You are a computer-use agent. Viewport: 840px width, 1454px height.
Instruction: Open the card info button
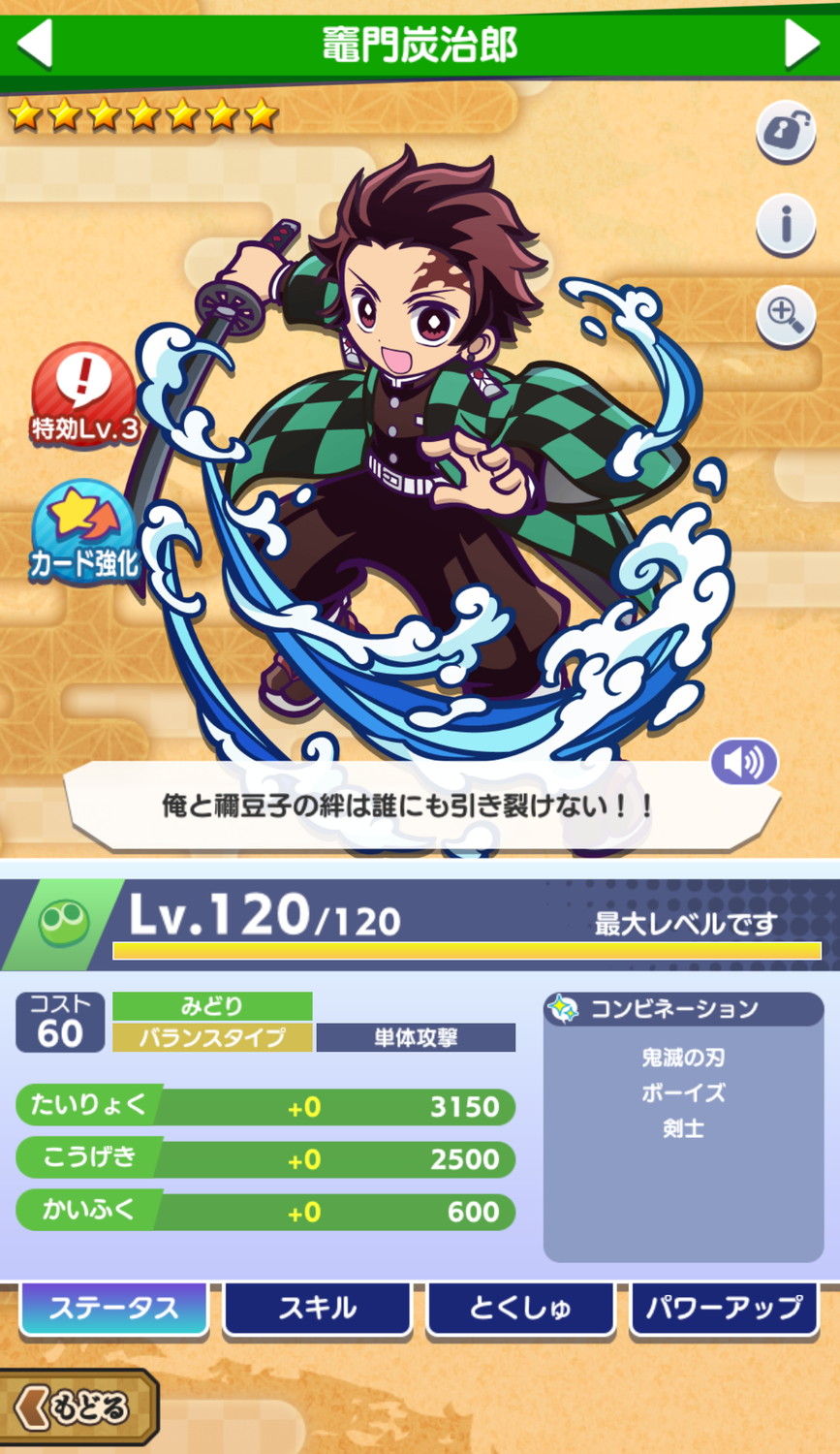(785, 225)
